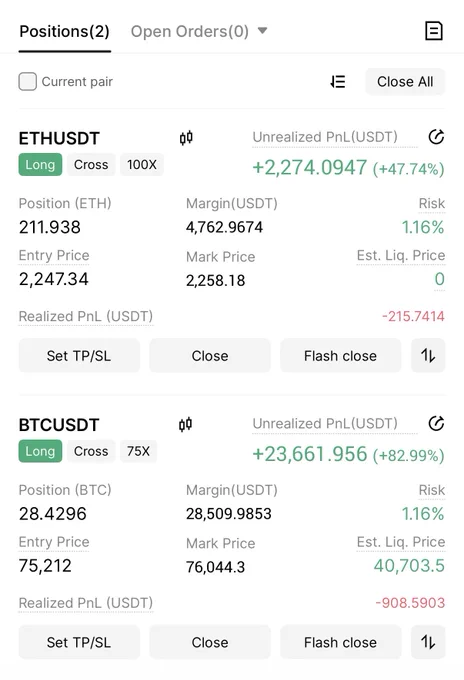This screenshot has height=680, width=464.
Task: Set TP/SL for ETHUSDT position
Action: pyautogui.click(x=79, y=356)
